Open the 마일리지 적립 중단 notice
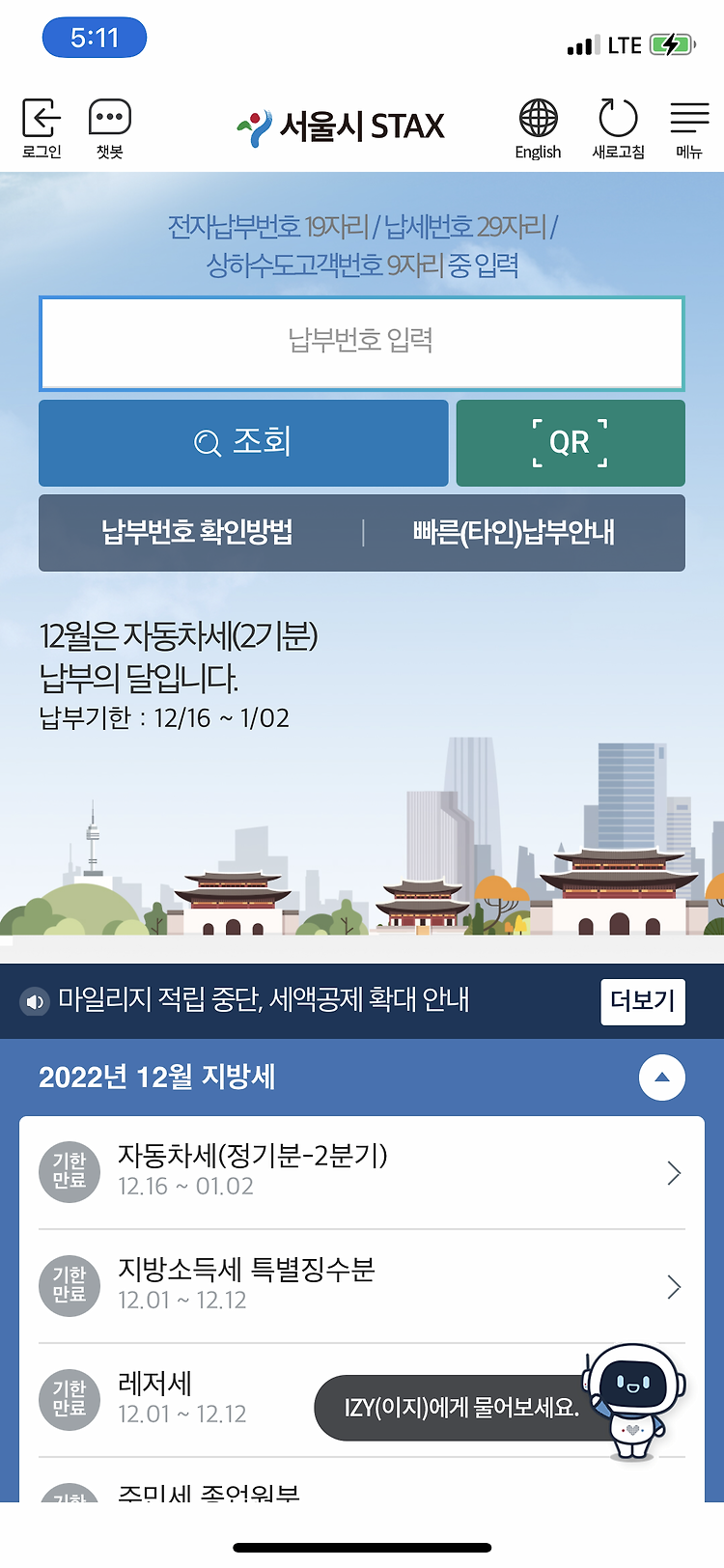Image resolution: width=724 pixels, height=1568 pixels. pyautogui.click(x=264, y=1000)
